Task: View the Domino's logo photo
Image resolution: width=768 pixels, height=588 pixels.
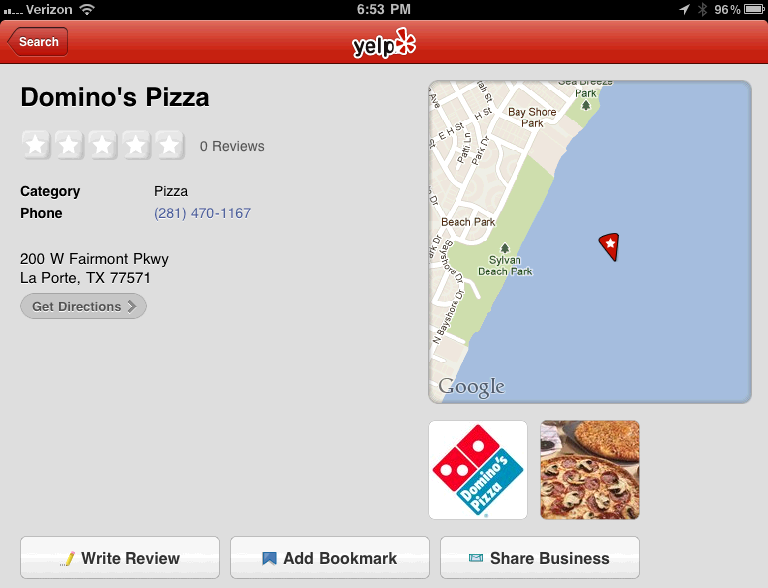Action: tap(478, 470)
